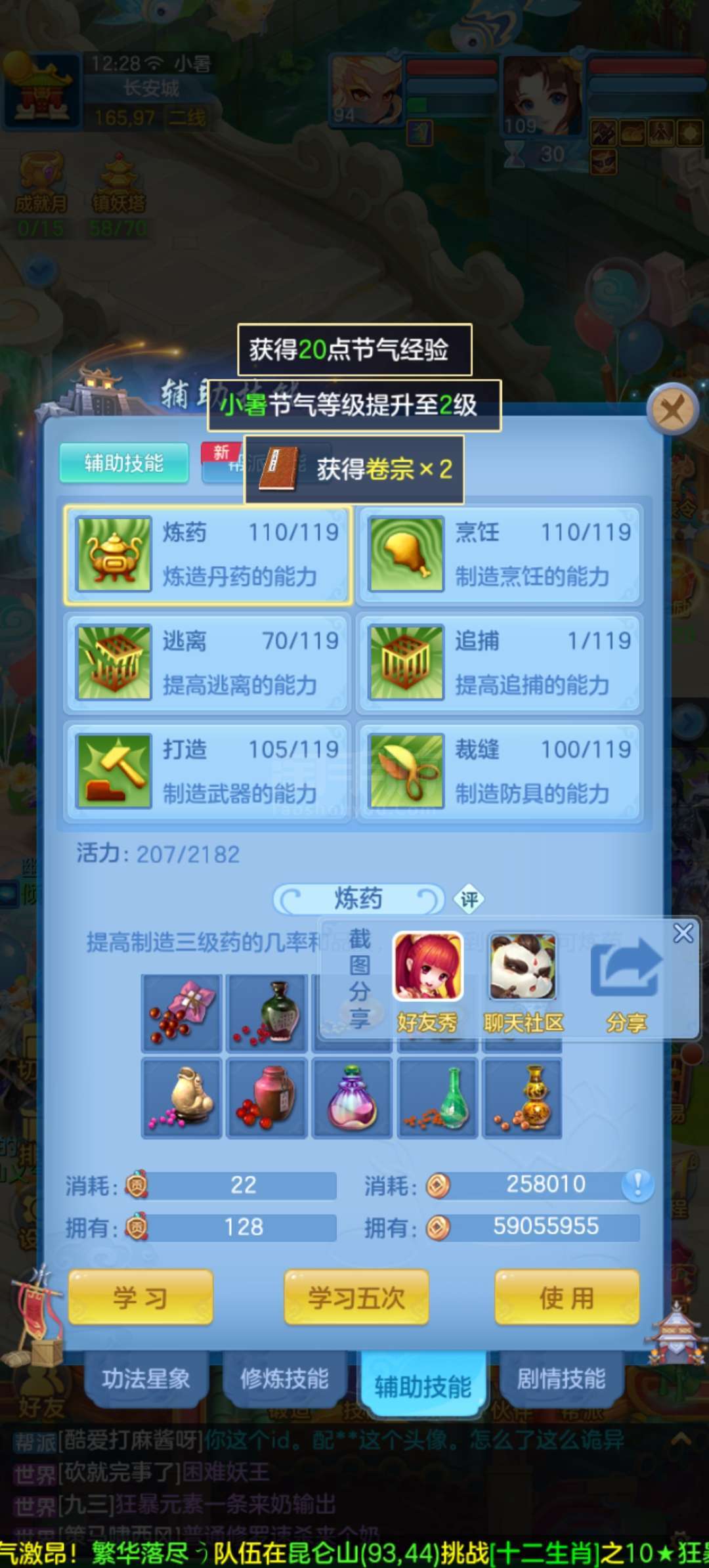
Task: Select the 追捕 skill card
Action: coord(500,663)
